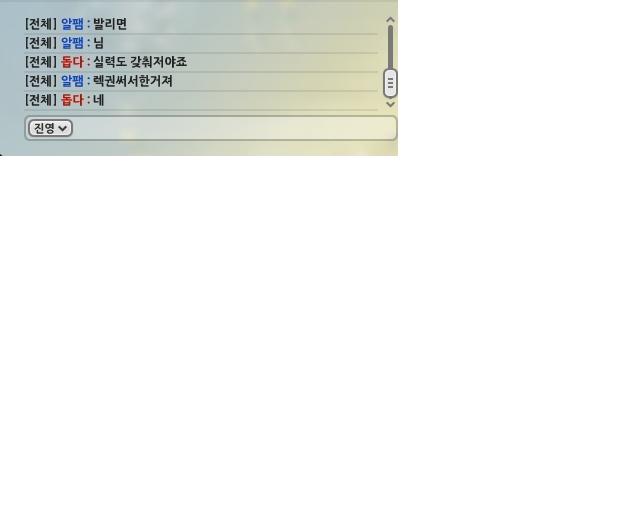Tap the scroll up arrow in chat
This screenshot has width=640, height=512.
coord(390,20)
